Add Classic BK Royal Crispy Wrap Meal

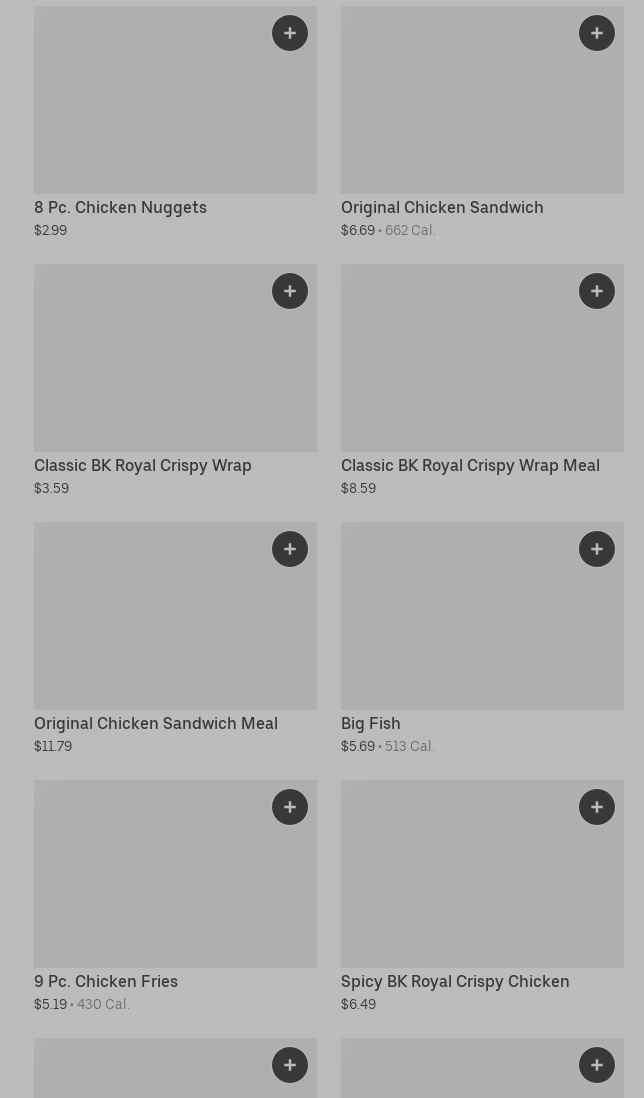point(597,291)
